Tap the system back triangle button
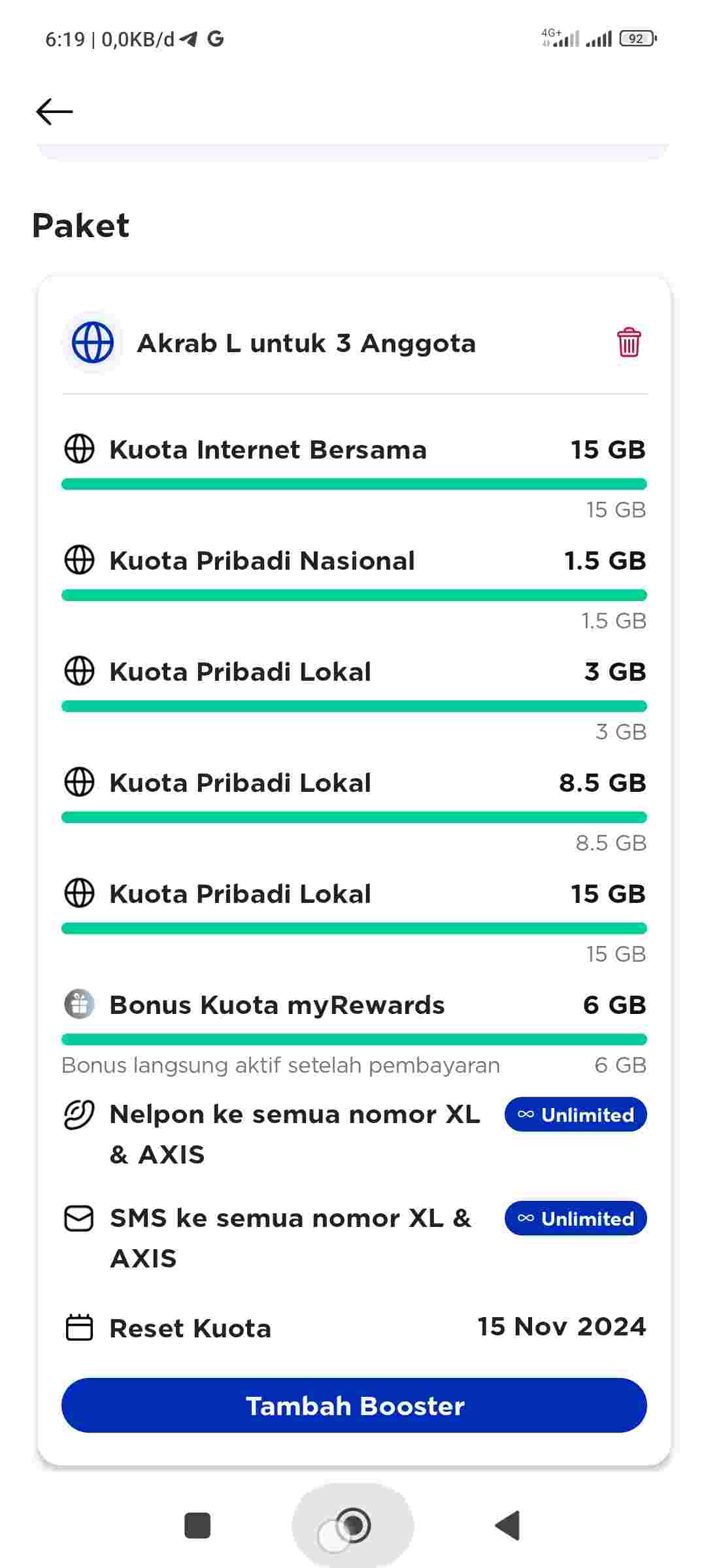 507,1526
